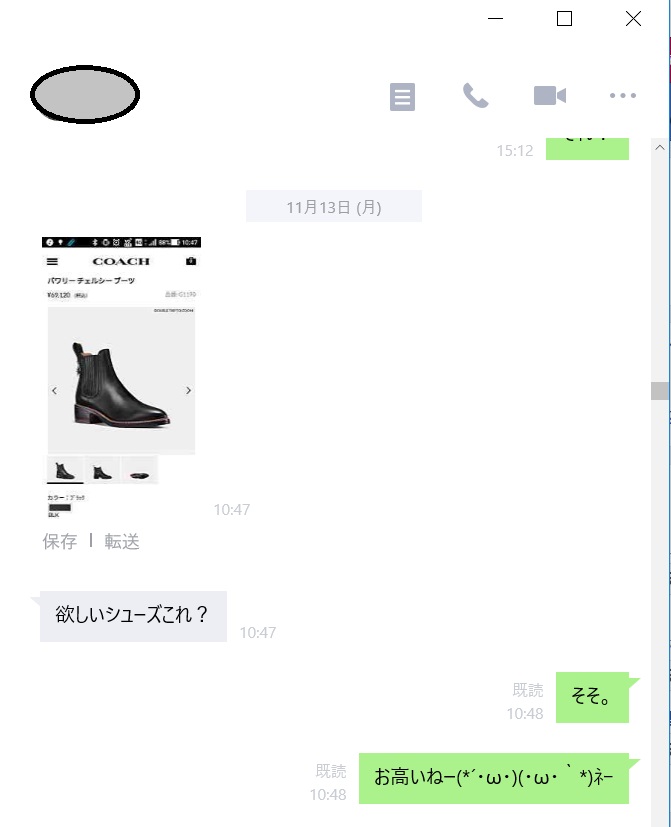Image resolution: width=671 pixels, height=827 pixels.
Task: Tap 転送 to forward the image
Action: (x=122, y=542)
